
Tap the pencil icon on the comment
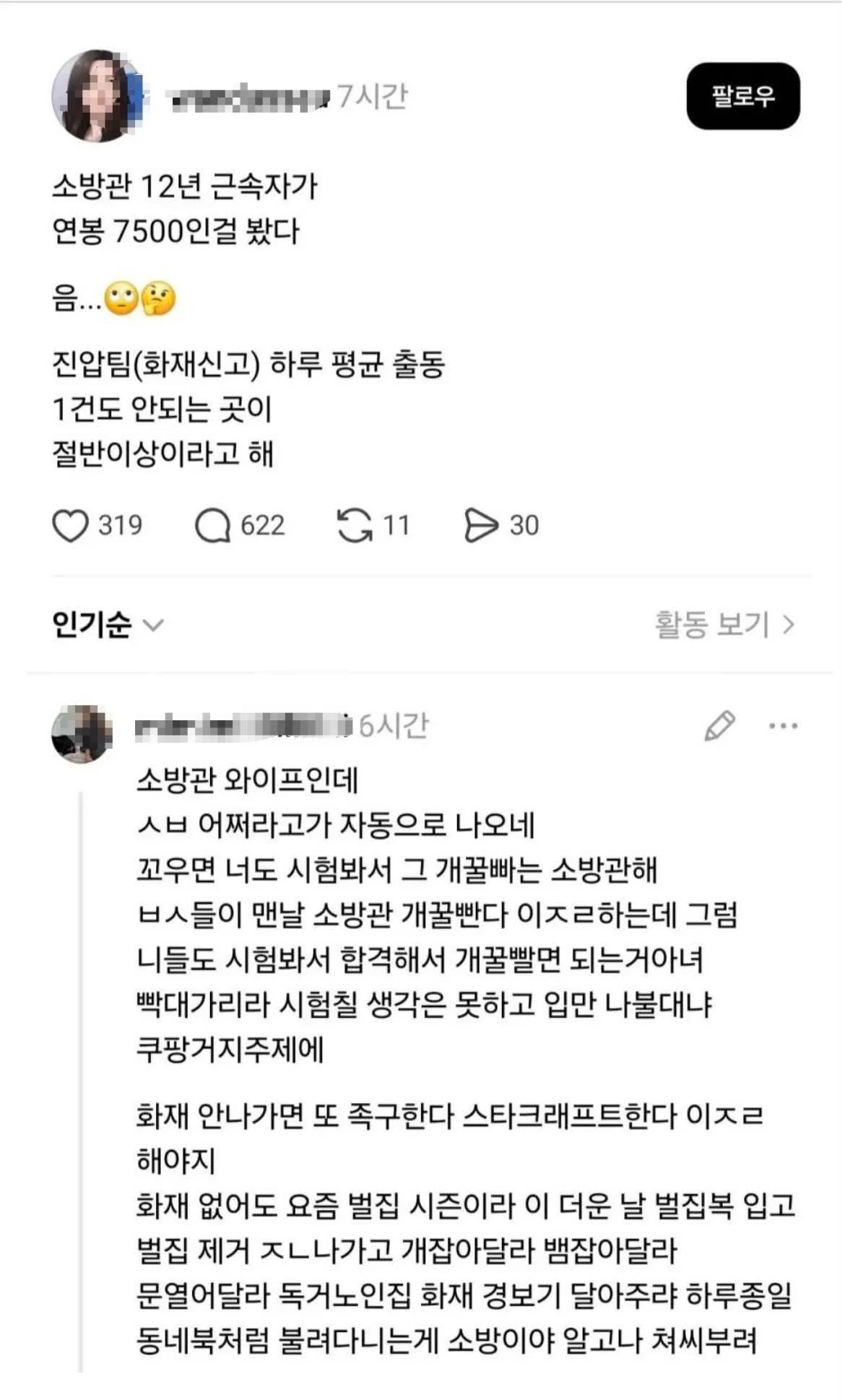719,726
